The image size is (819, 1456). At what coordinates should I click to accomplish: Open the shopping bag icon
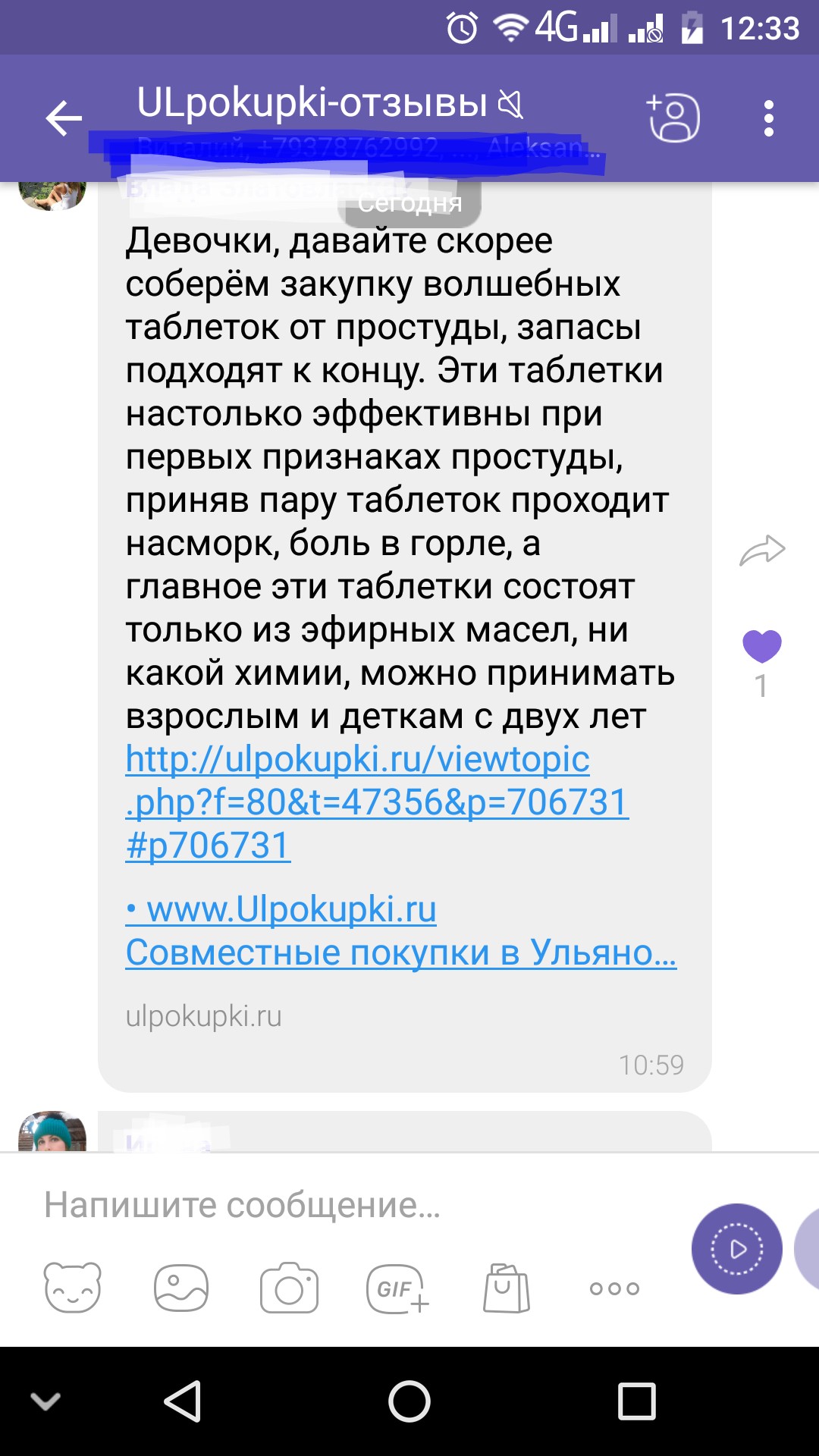coord(506,1288)
